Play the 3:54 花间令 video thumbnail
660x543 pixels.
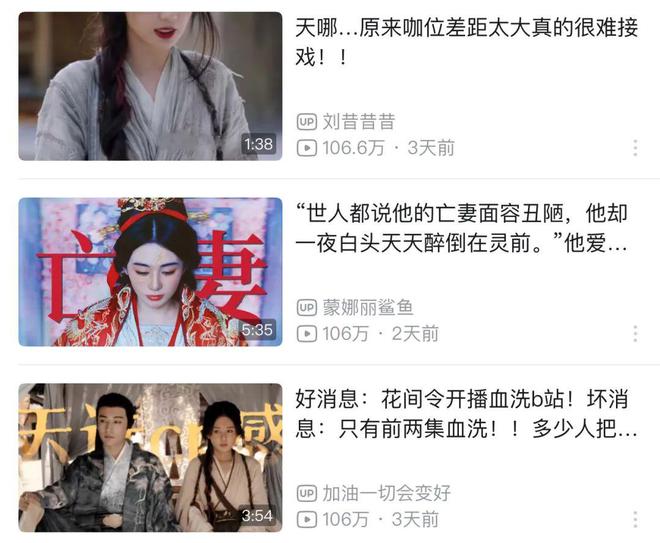pyautogui.click(x=150, y=457)
